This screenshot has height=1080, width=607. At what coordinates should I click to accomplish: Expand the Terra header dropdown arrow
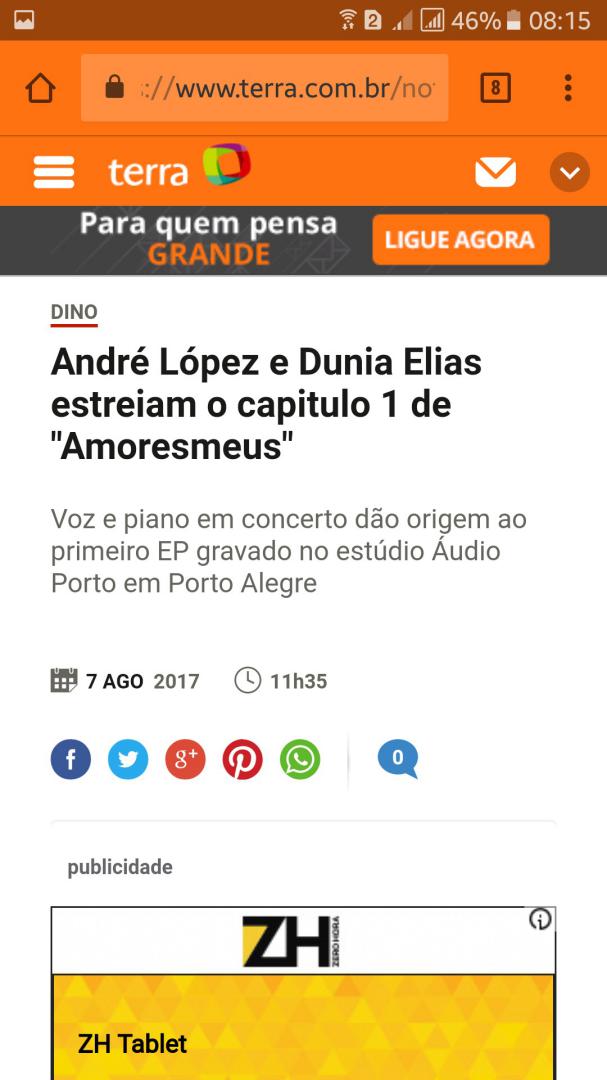[x=570, y=172]
